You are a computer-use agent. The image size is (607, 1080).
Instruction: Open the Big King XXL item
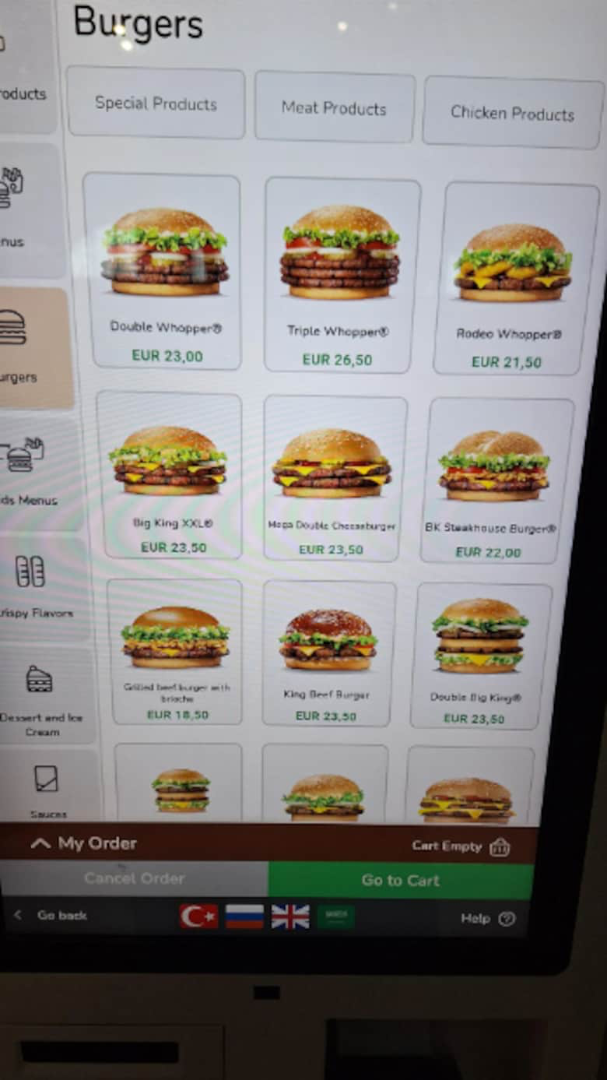[169, 475]
